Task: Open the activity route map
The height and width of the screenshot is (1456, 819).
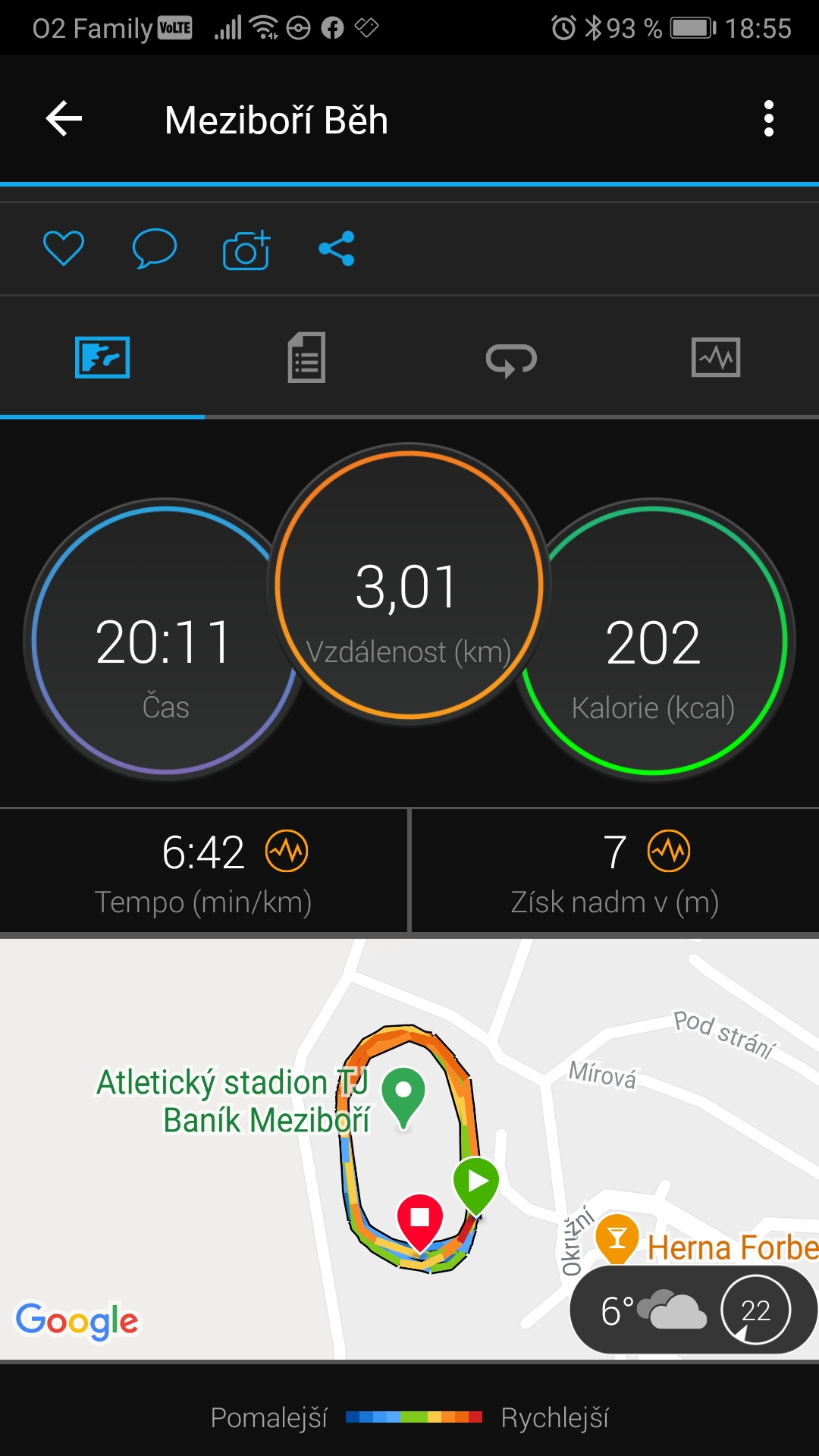Action: 409,1149
